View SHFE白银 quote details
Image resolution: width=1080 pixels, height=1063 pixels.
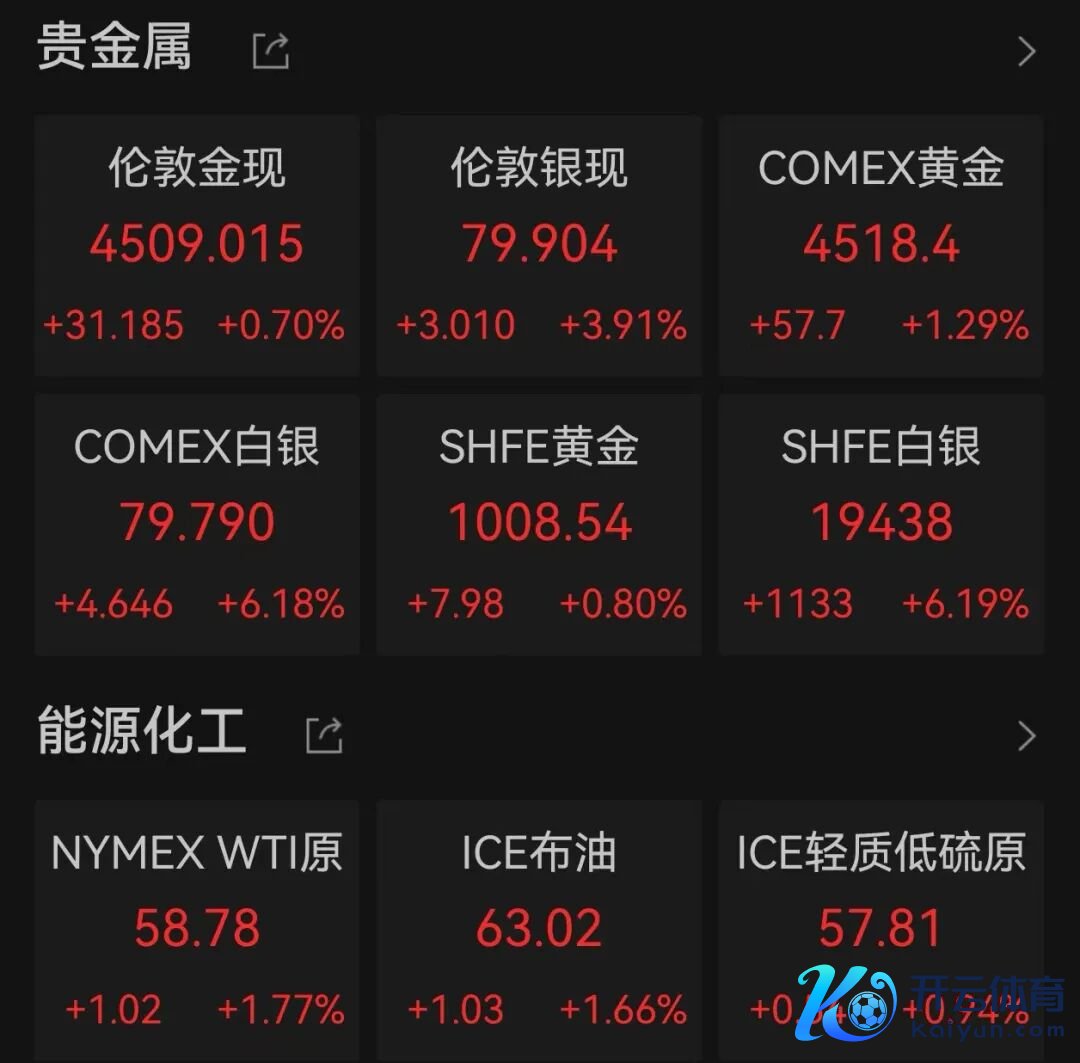881,524
